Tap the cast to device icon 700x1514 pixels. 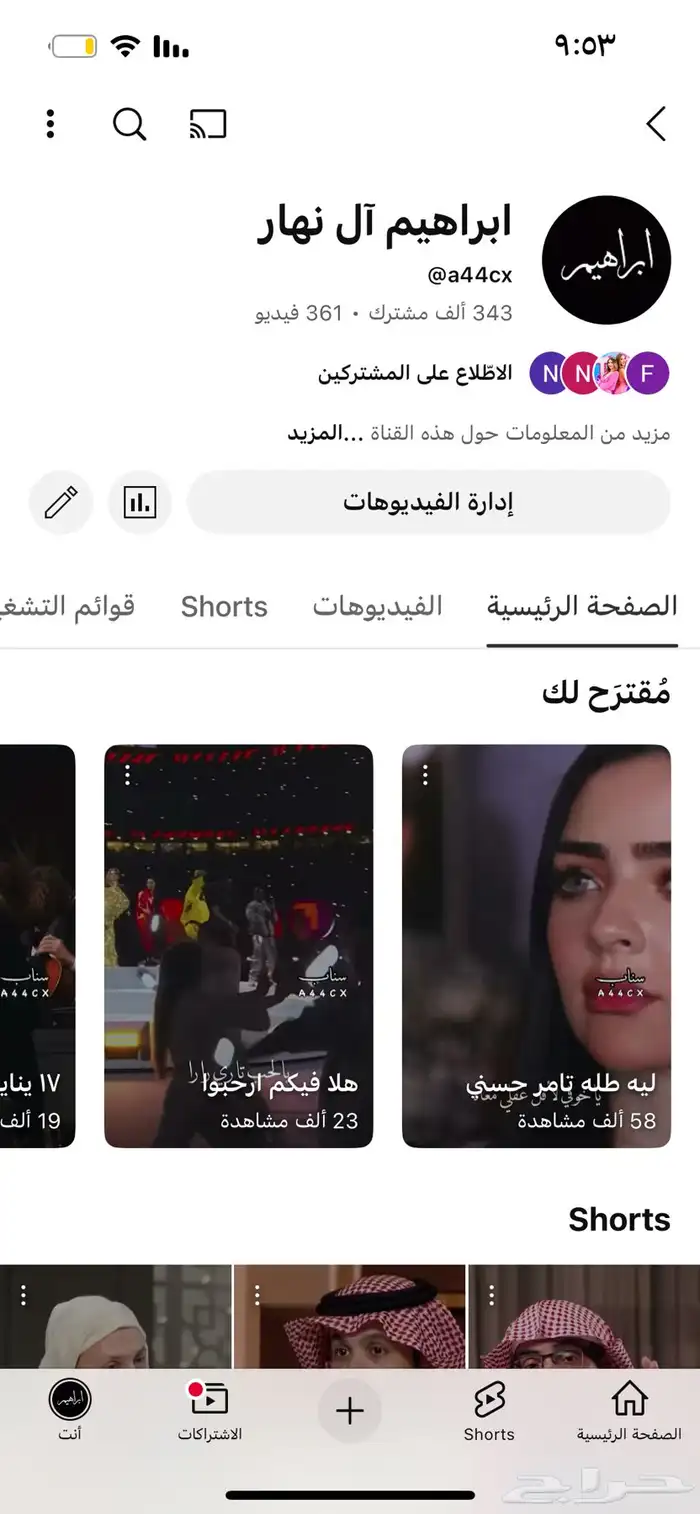coord(208,124)
